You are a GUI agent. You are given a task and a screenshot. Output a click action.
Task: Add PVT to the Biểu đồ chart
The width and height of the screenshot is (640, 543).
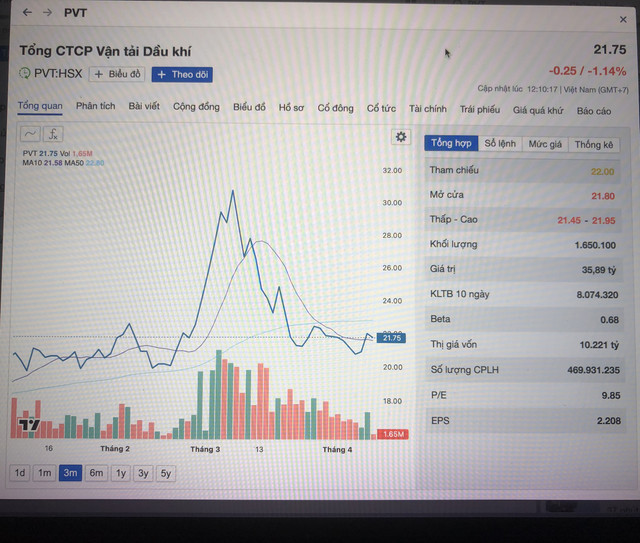tap(118, 74)
